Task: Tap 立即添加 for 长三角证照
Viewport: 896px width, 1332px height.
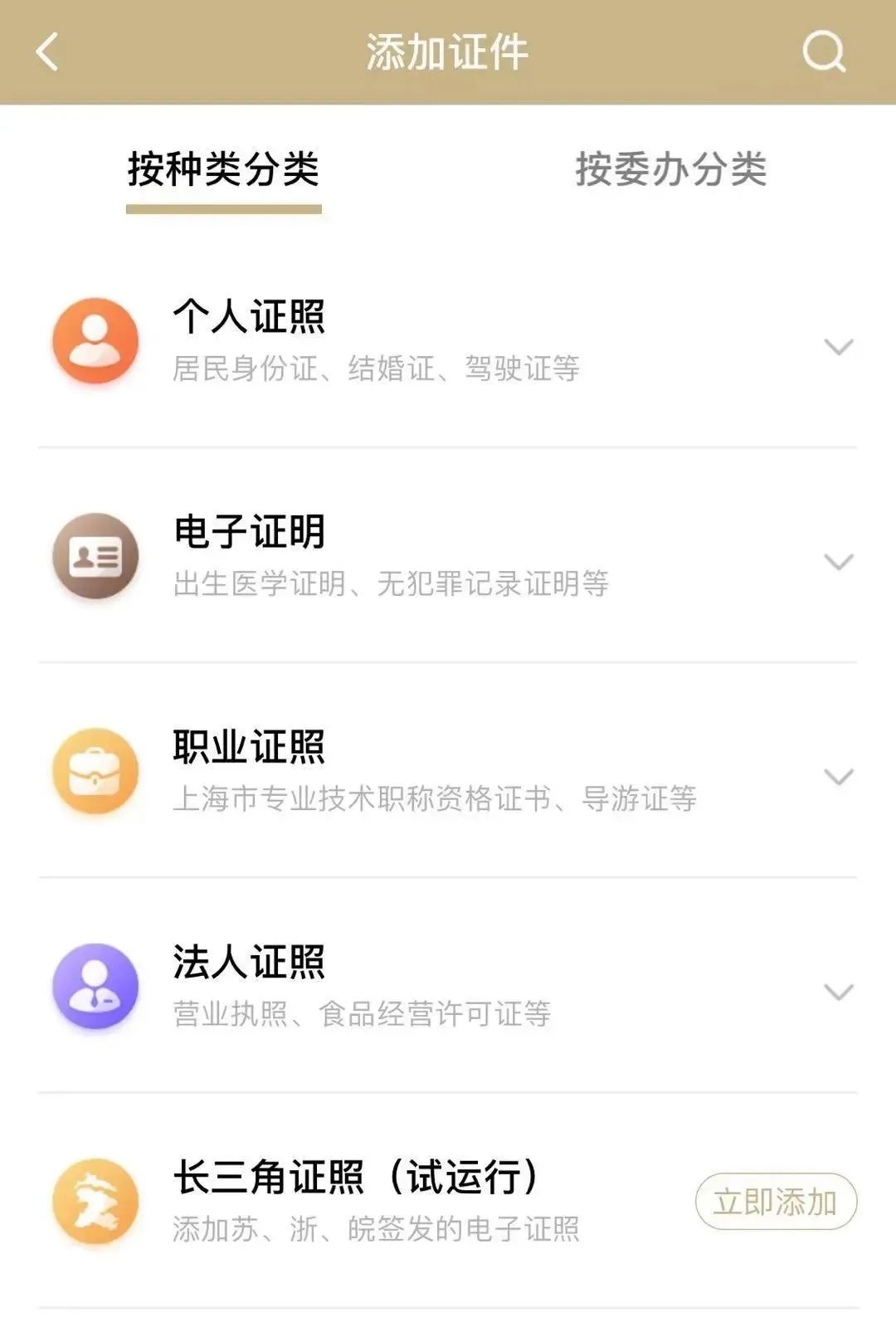Action: pos(775,1201)
